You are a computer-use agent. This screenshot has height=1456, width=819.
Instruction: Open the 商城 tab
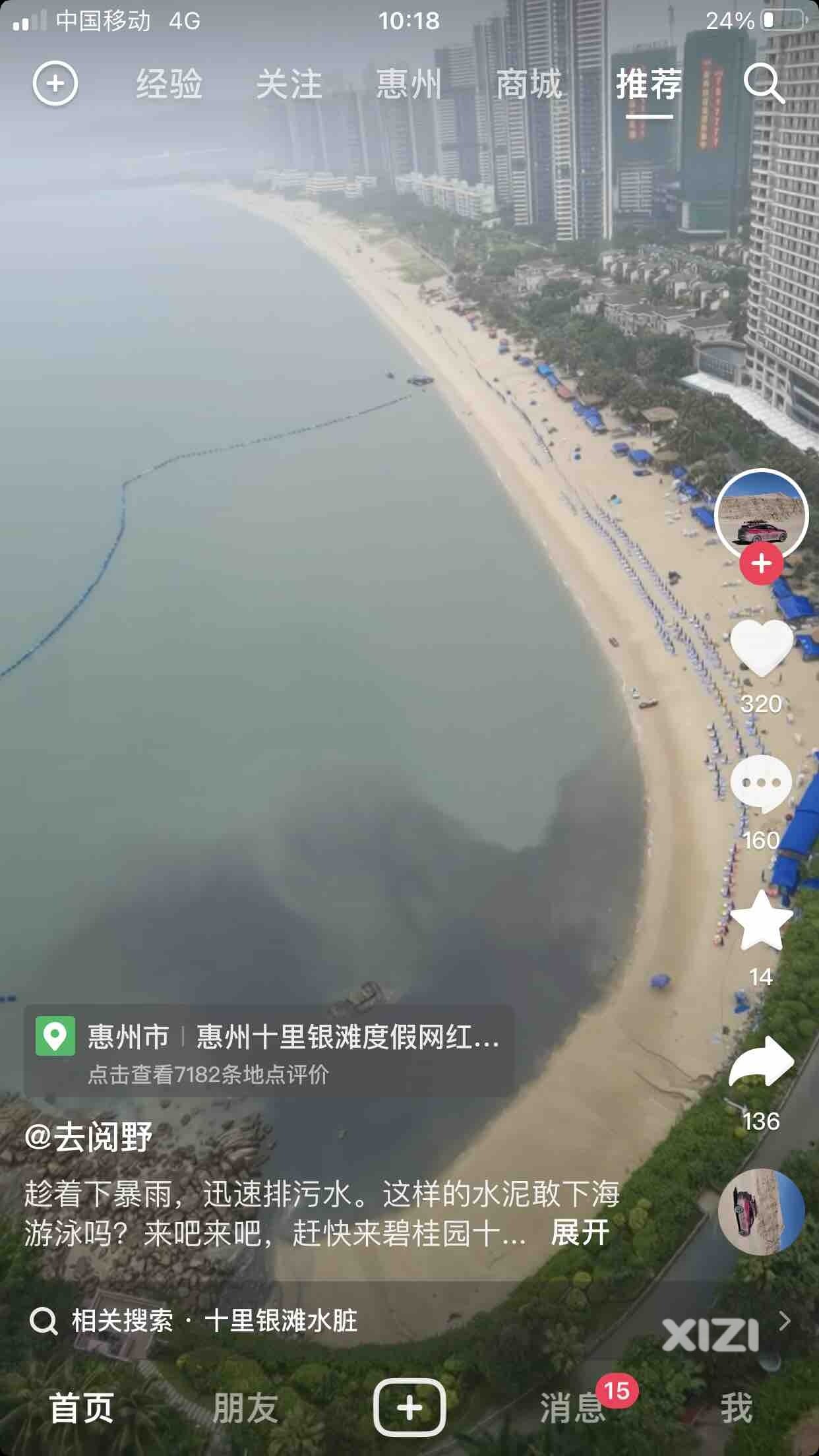tap(529, 84)
